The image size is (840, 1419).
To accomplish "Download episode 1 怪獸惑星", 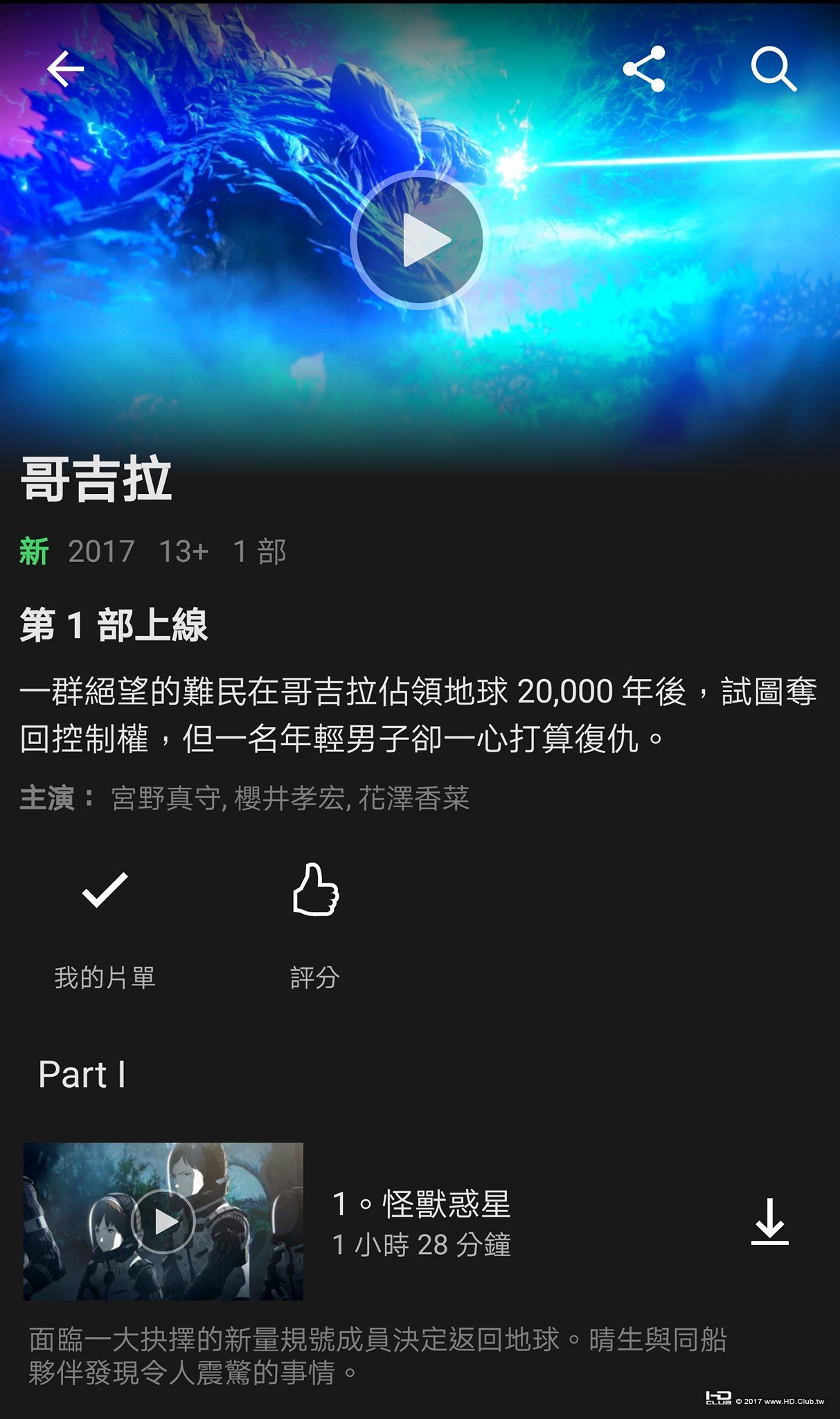I will tap(769, 1222).
